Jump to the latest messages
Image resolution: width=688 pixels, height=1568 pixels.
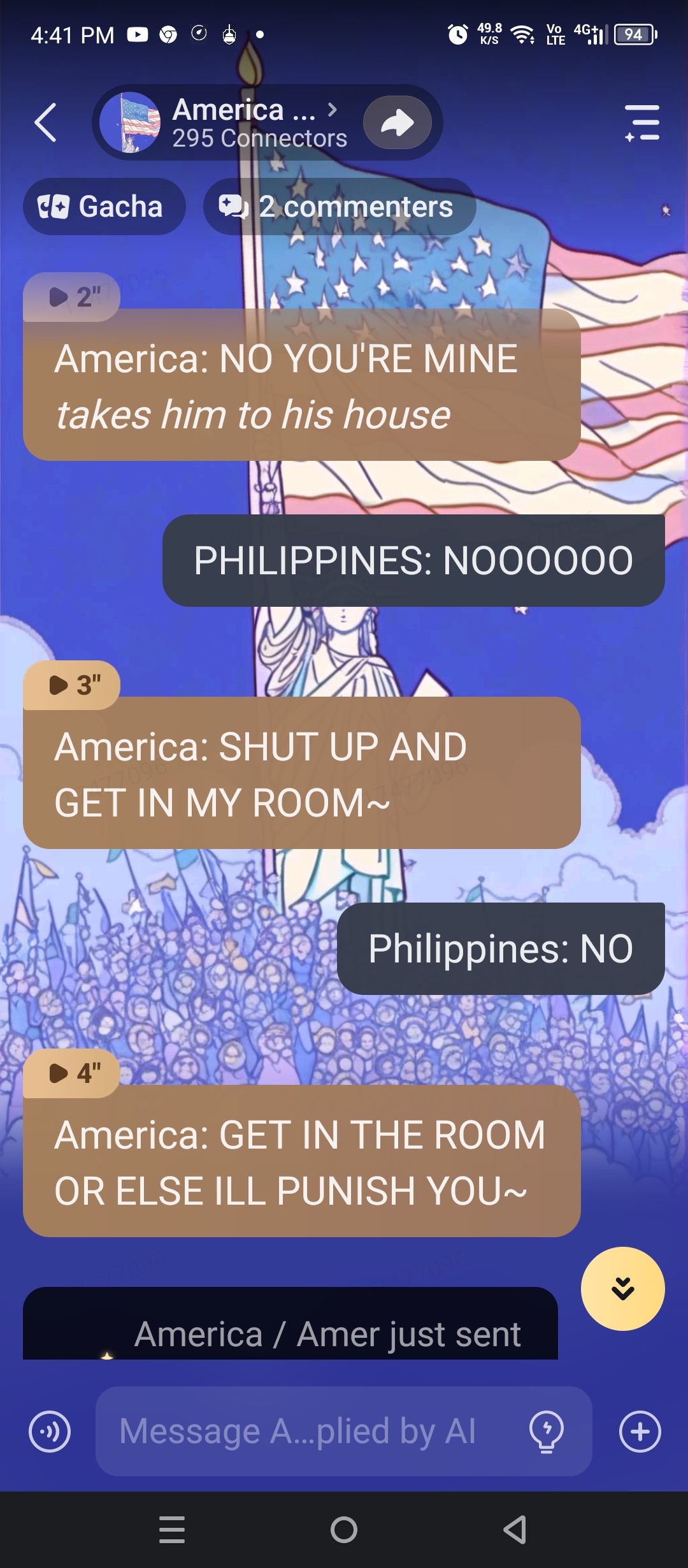point(622,1289)
